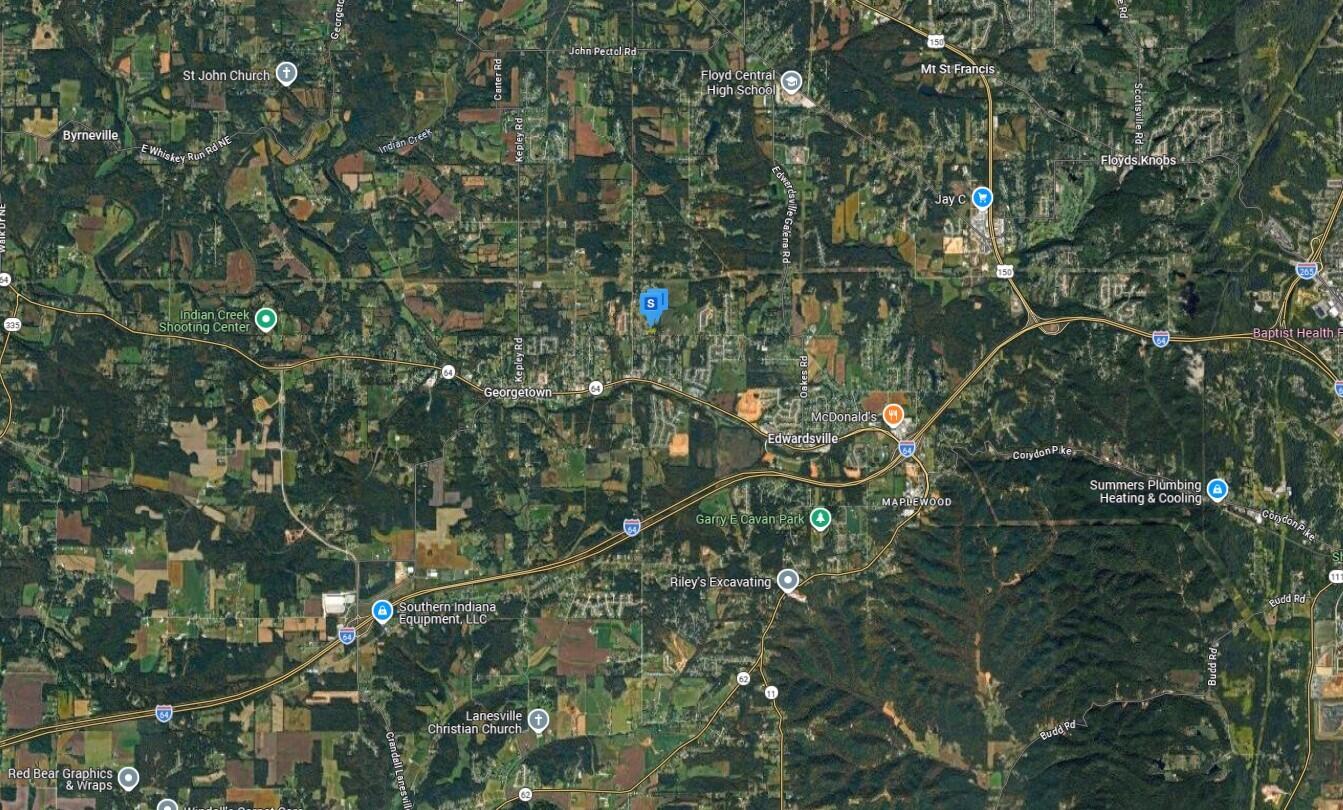Open the Lanesville Christian Church marker
Image resolution: width=1343 pixels, height=810 pixels.
click(538, 720)
